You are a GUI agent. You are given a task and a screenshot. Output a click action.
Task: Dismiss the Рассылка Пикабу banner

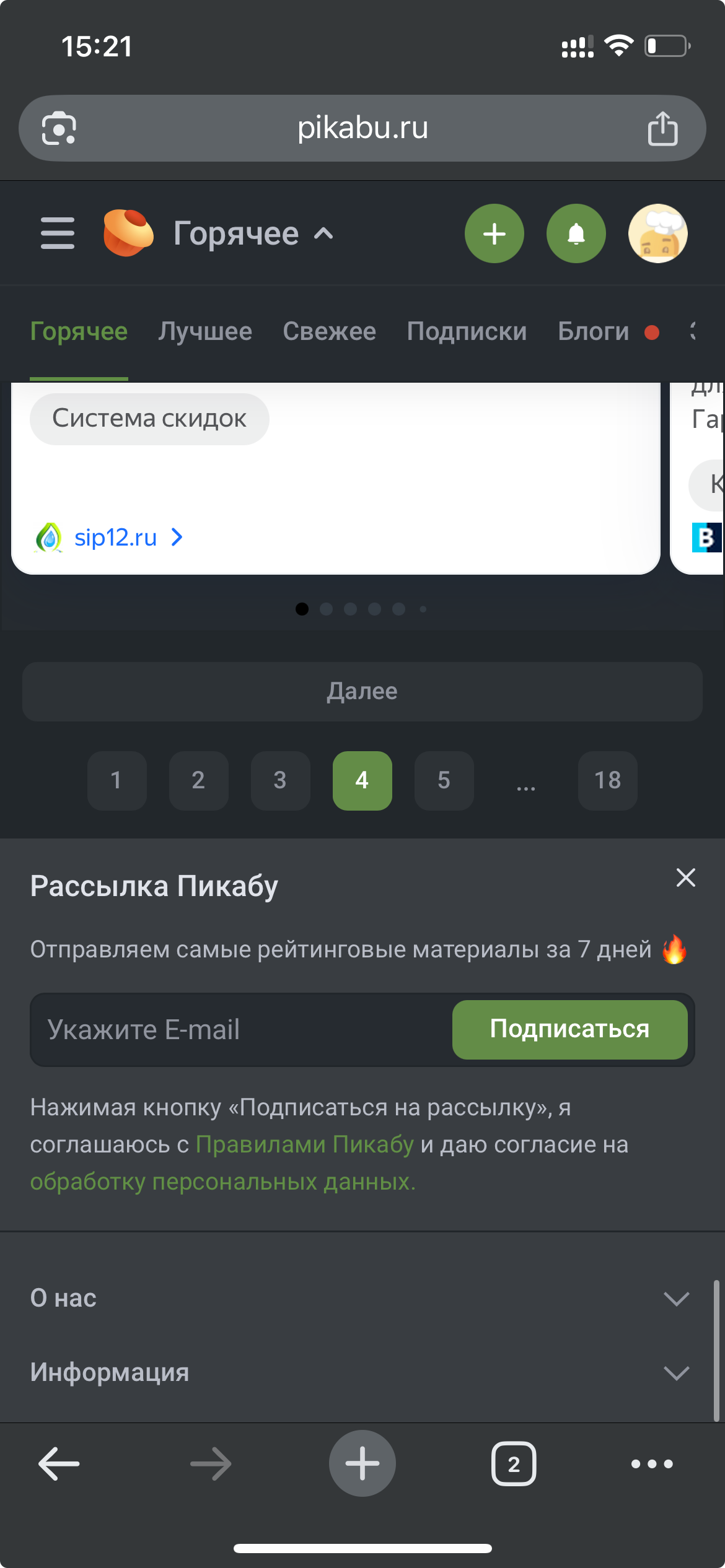tap(685, 878)
